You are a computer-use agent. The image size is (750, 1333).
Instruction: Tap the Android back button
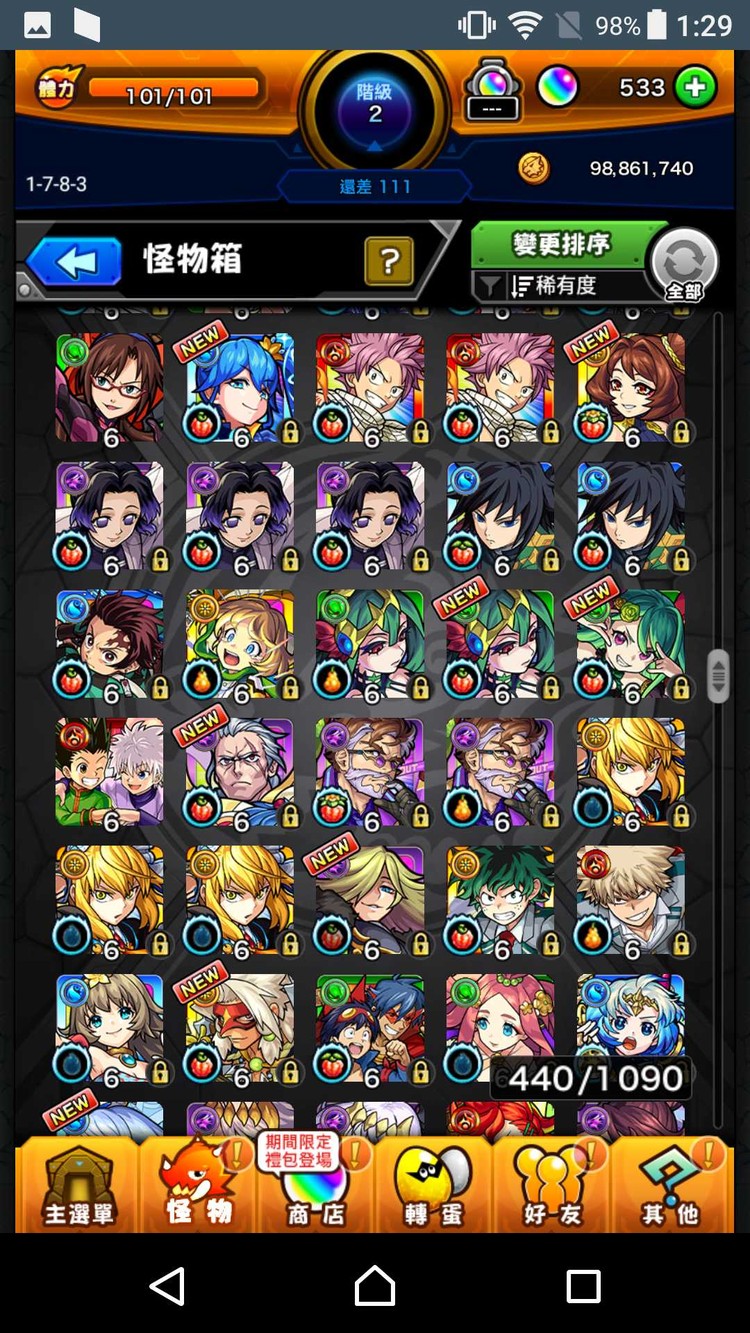[167, 1285]
